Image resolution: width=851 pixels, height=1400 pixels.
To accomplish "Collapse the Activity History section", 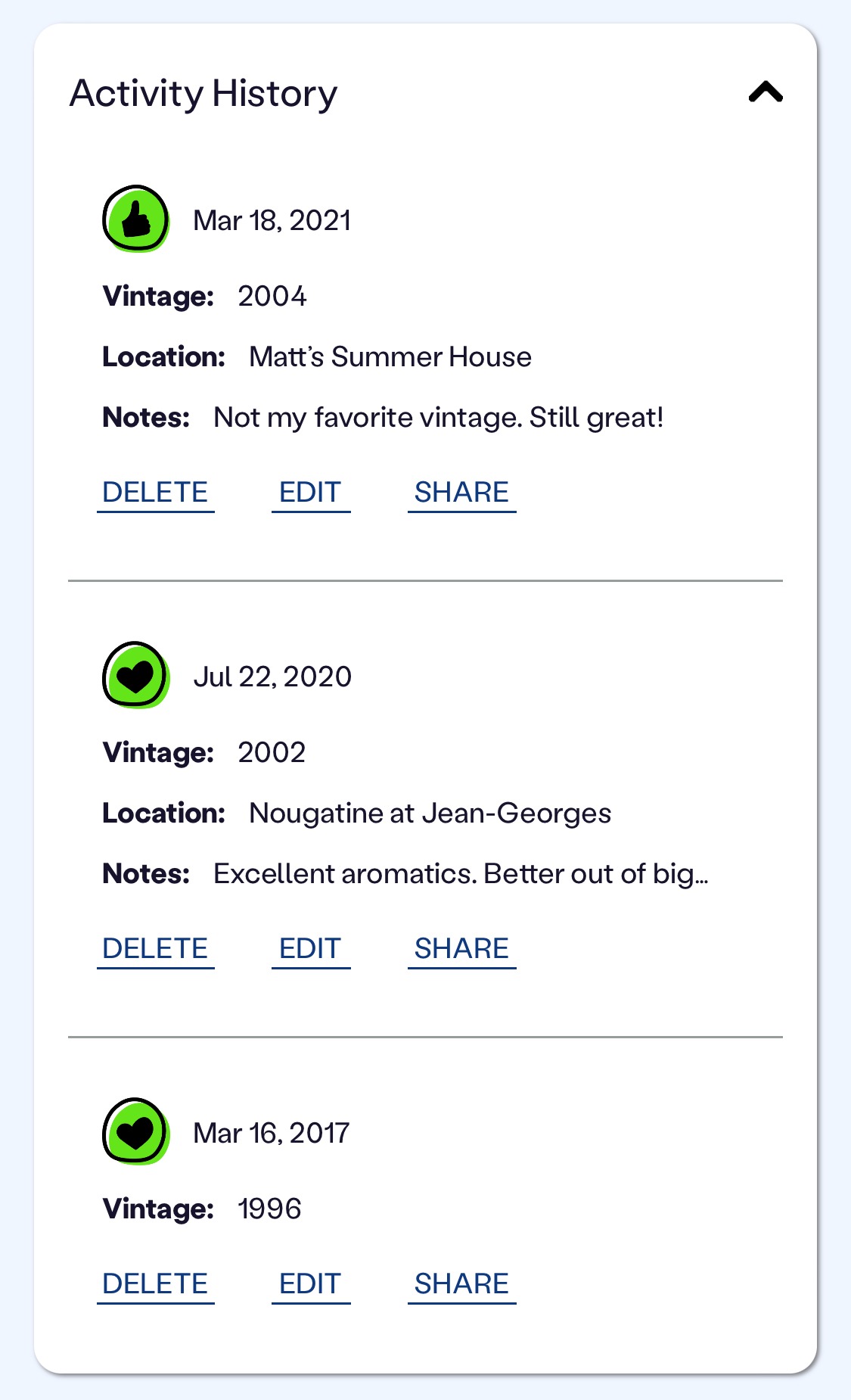I will [766, 92].
